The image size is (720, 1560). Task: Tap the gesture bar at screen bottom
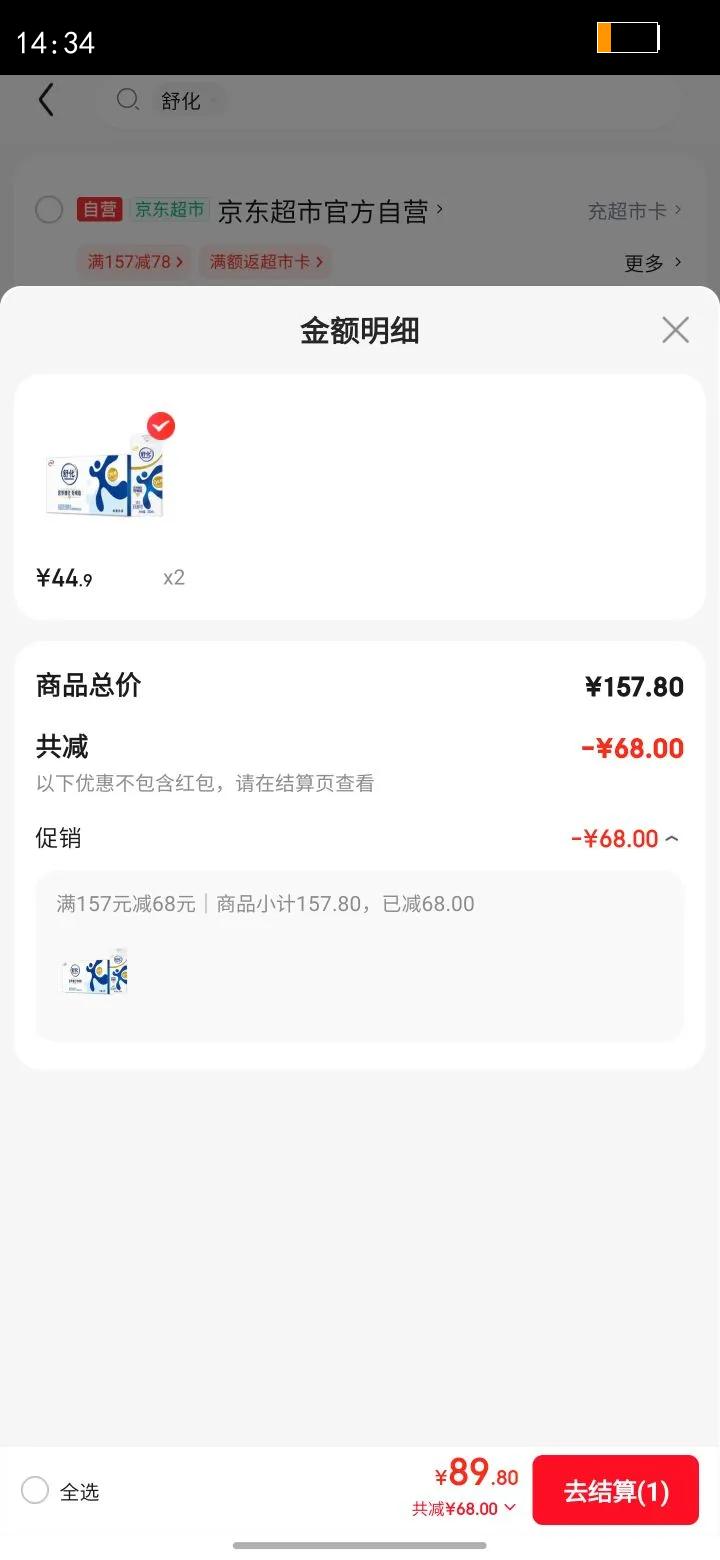(x=360, y=1547)
